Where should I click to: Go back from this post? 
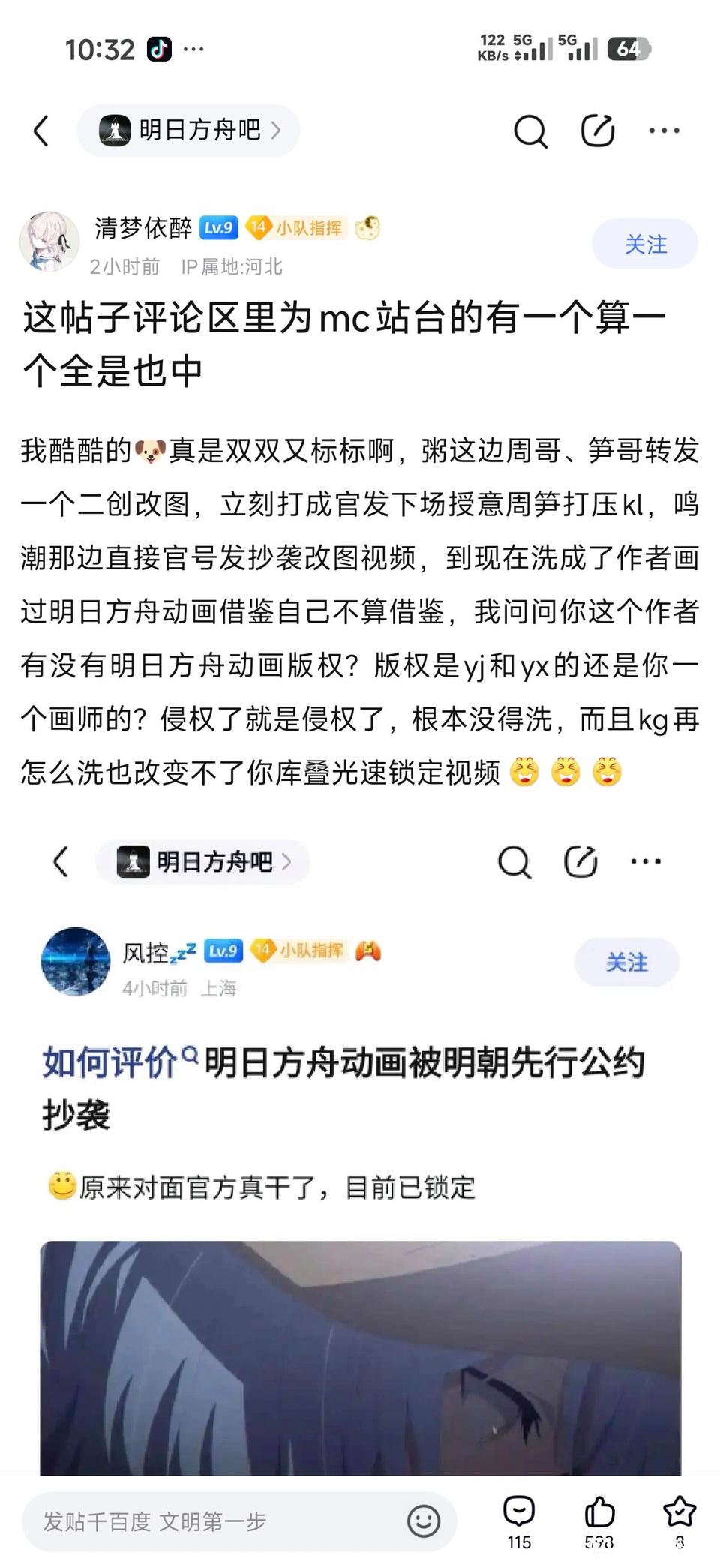[42, 131]
